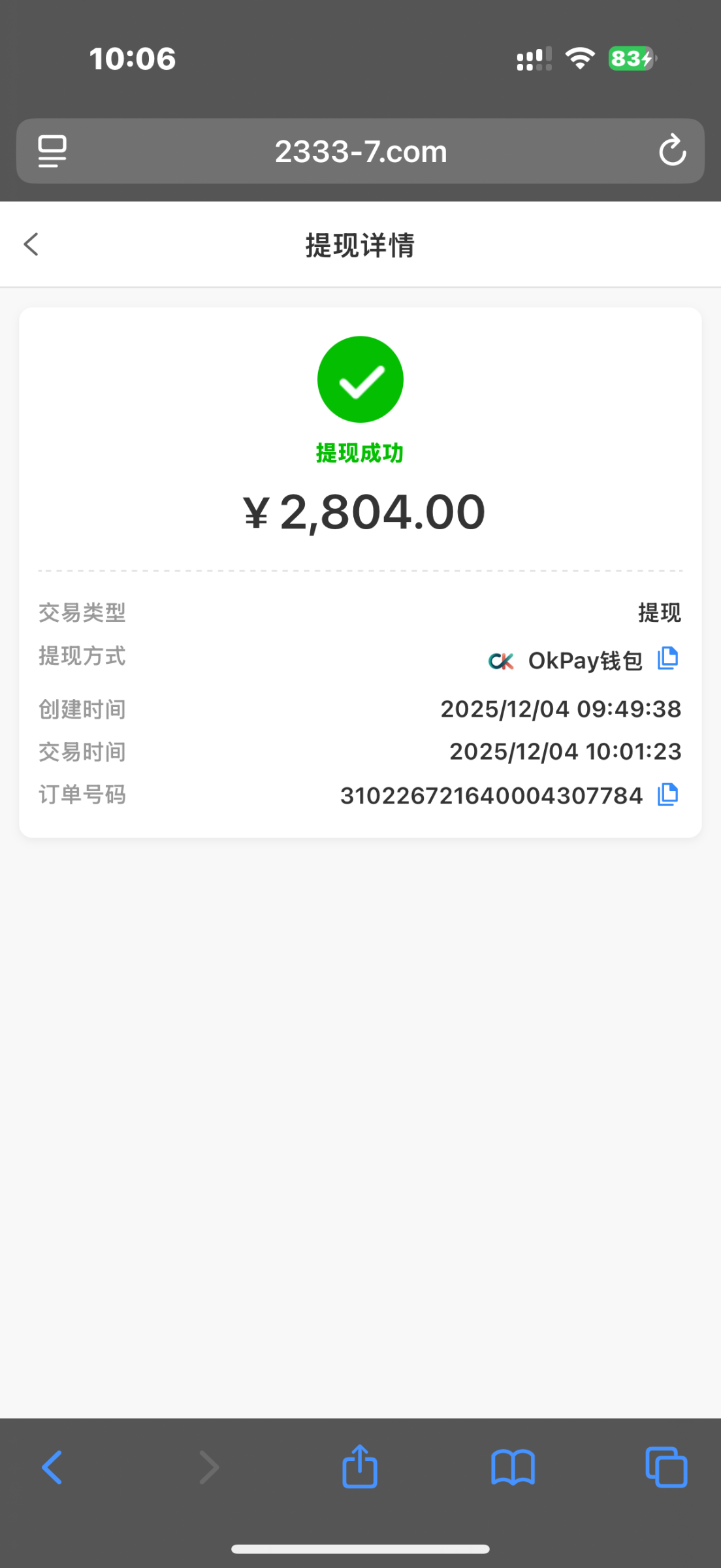Image resolution: width=721 pixels, height=1568 pixels.
Task: Navigate back with Safari's back arrow
Action: click(x=52, y=1467)
